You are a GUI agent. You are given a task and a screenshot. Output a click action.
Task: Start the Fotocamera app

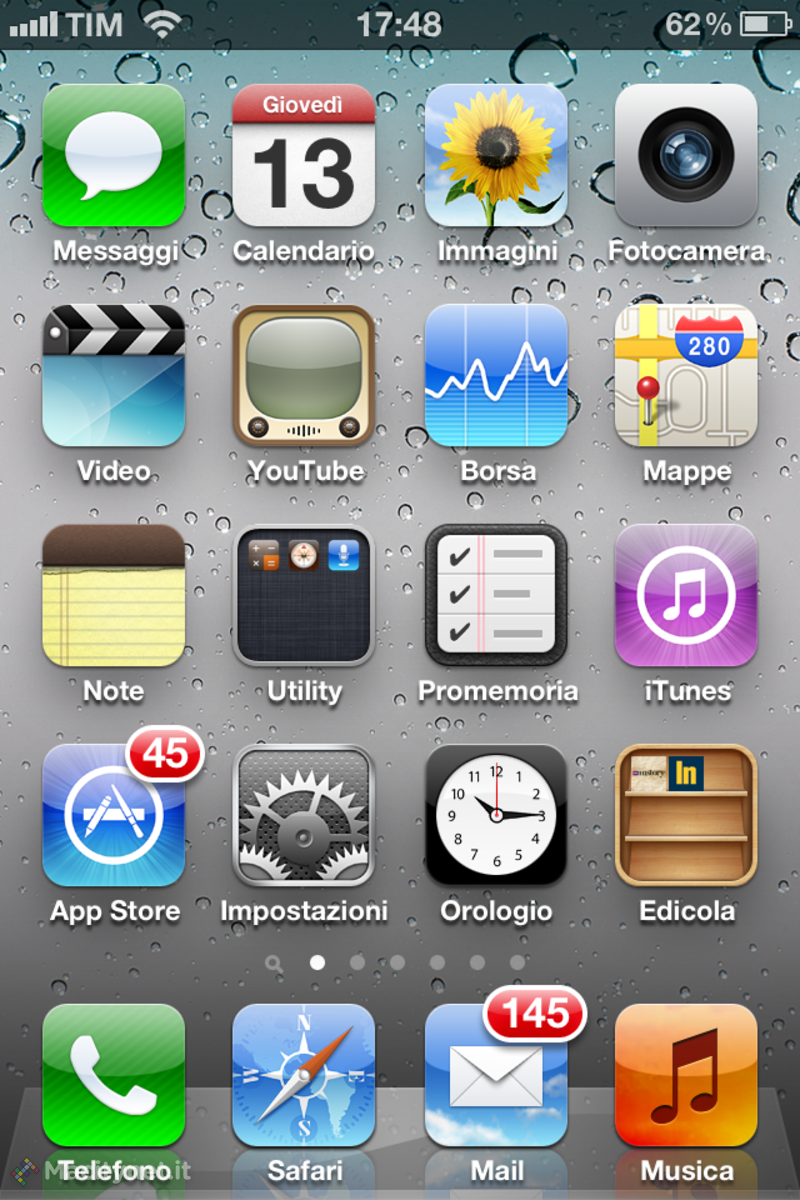click(x=686, y=155)
